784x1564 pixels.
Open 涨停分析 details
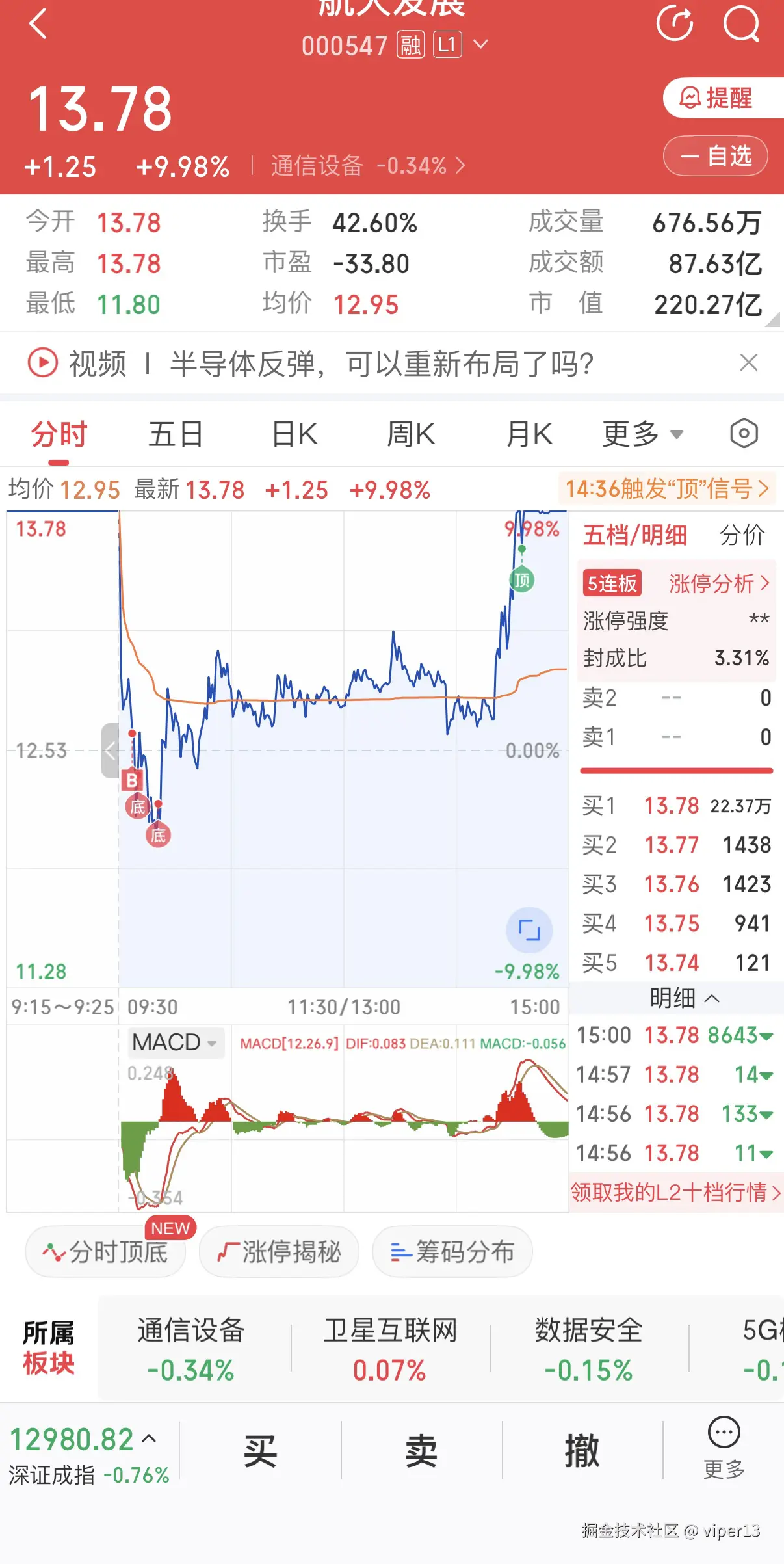click(719, 583)
